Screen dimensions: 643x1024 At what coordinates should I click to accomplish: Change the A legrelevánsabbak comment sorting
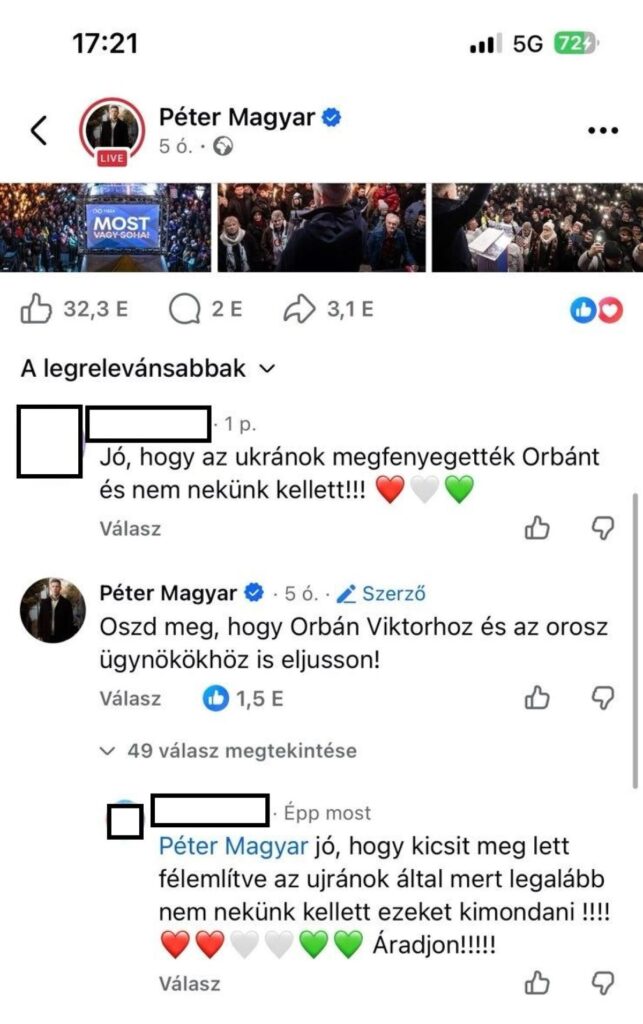coord(147,369)
